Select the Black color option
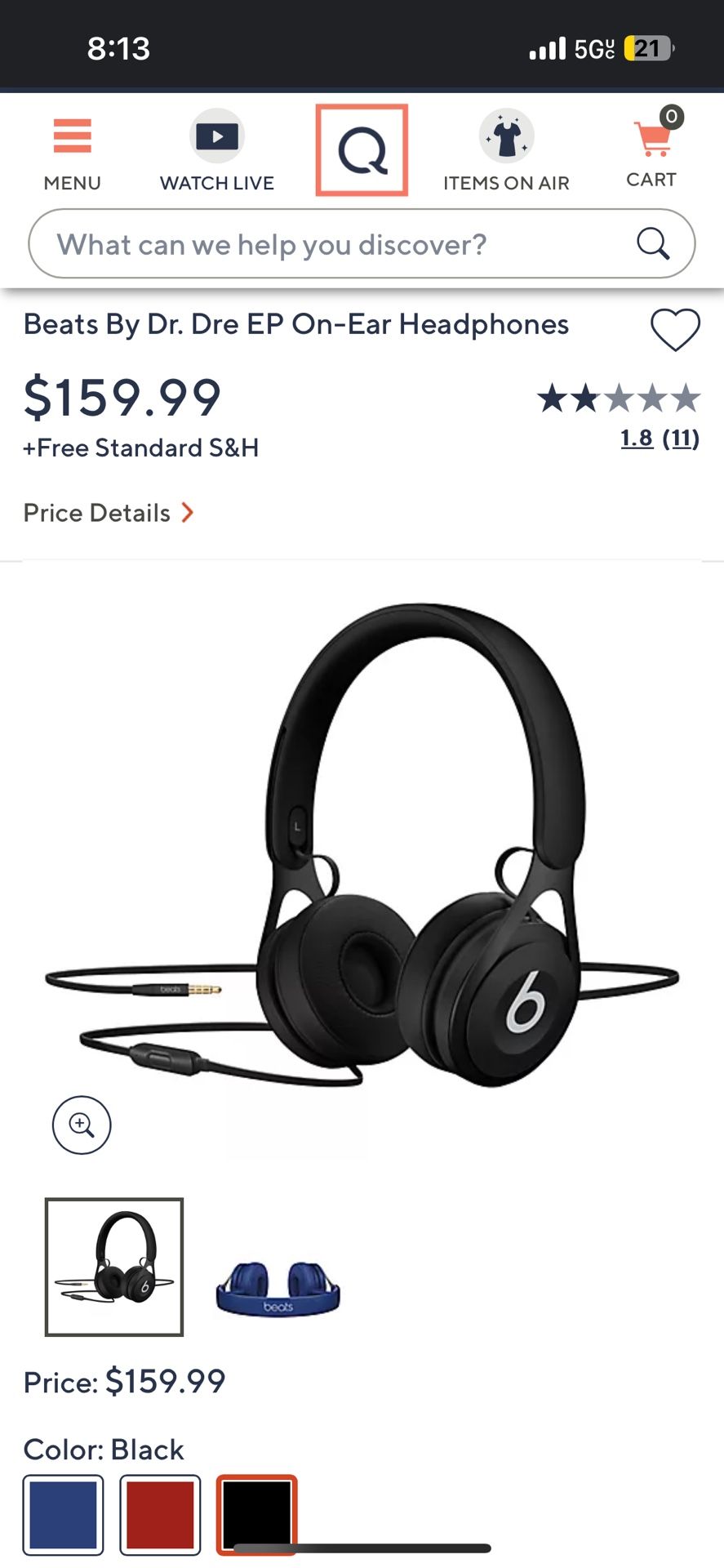This screenshot has width=724, height=1568. point(255,1515)
